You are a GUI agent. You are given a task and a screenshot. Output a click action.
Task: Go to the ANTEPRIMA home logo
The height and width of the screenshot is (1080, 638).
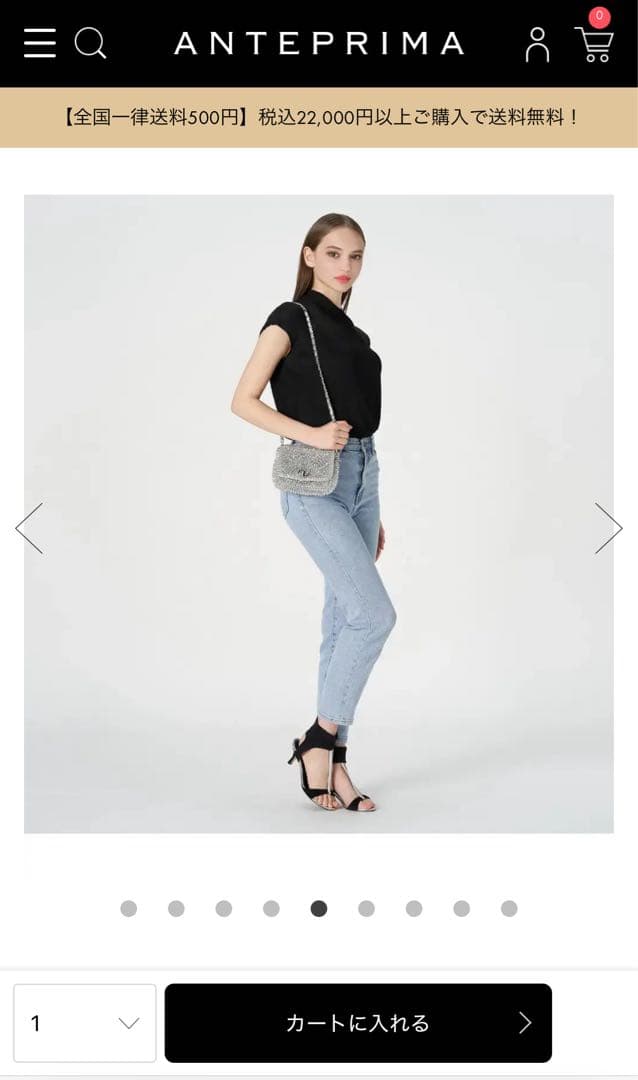click(x=318, y=43)
